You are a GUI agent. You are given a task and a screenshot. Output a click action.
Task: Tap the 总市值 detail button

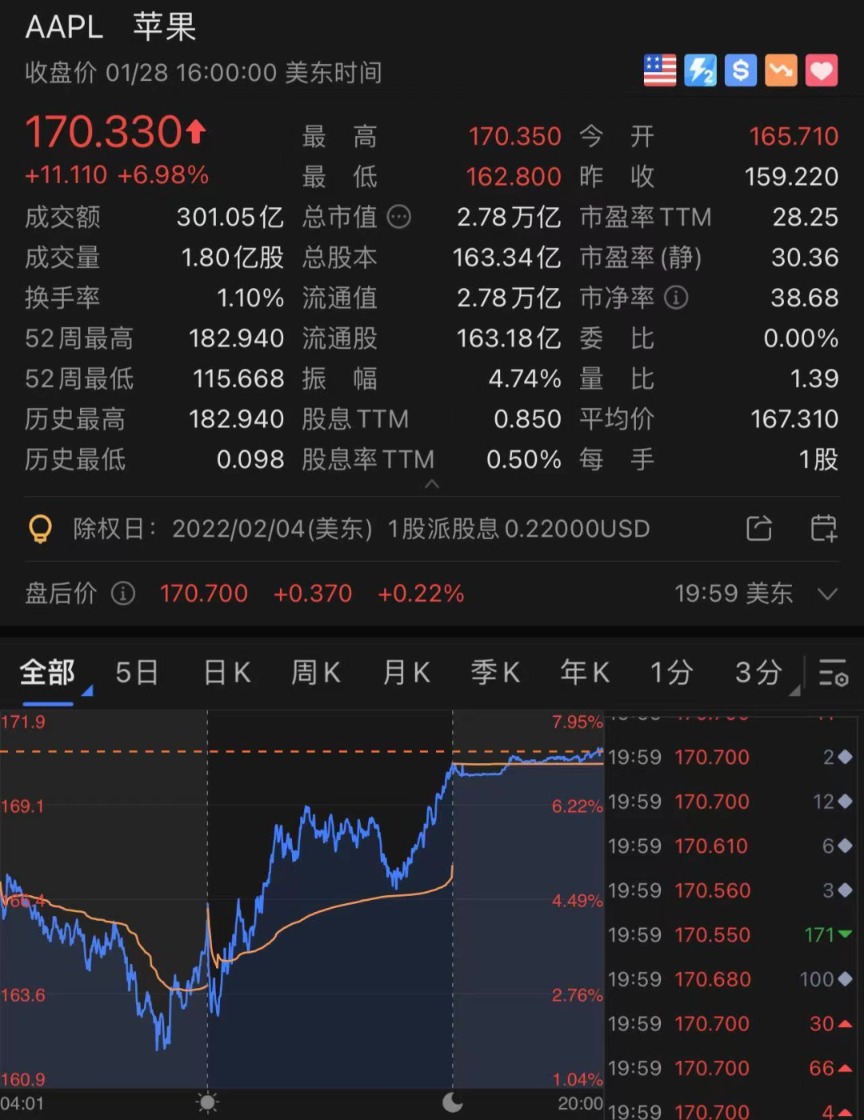399,217
